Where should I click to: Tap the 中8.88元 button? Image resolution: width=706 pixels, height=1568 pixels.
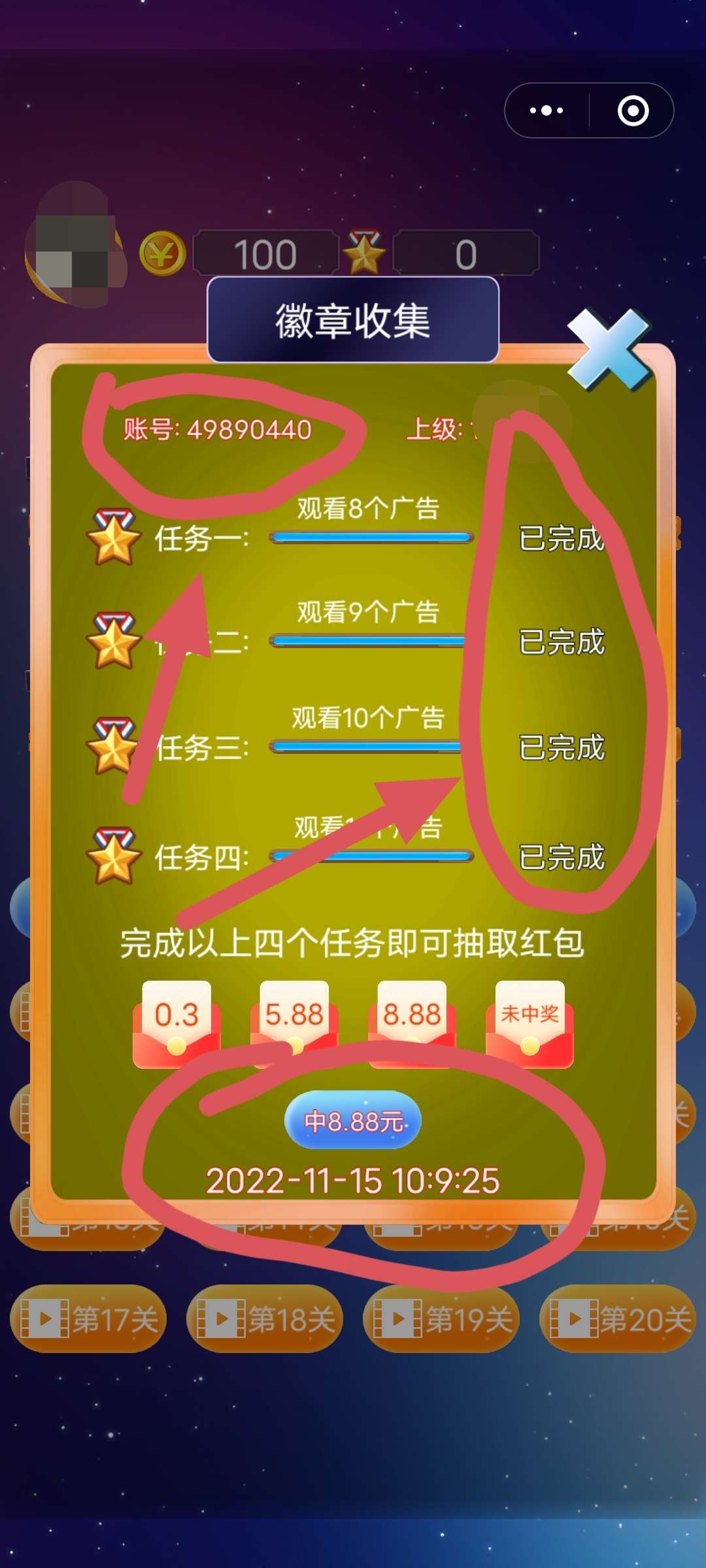tap(353, 1121)
